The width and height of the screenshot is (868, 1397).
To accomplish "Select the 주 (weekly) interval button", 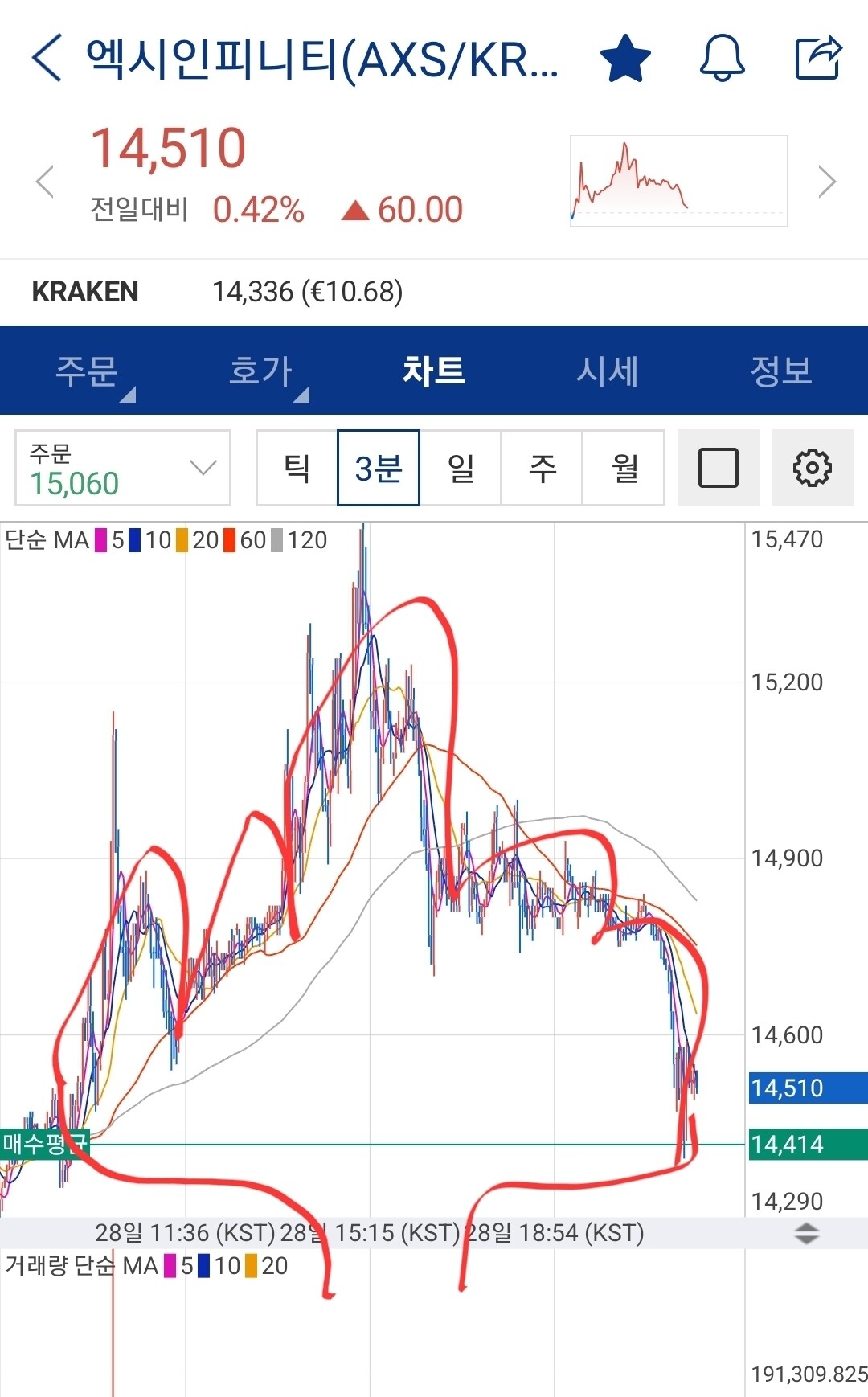I will [542, 468].
